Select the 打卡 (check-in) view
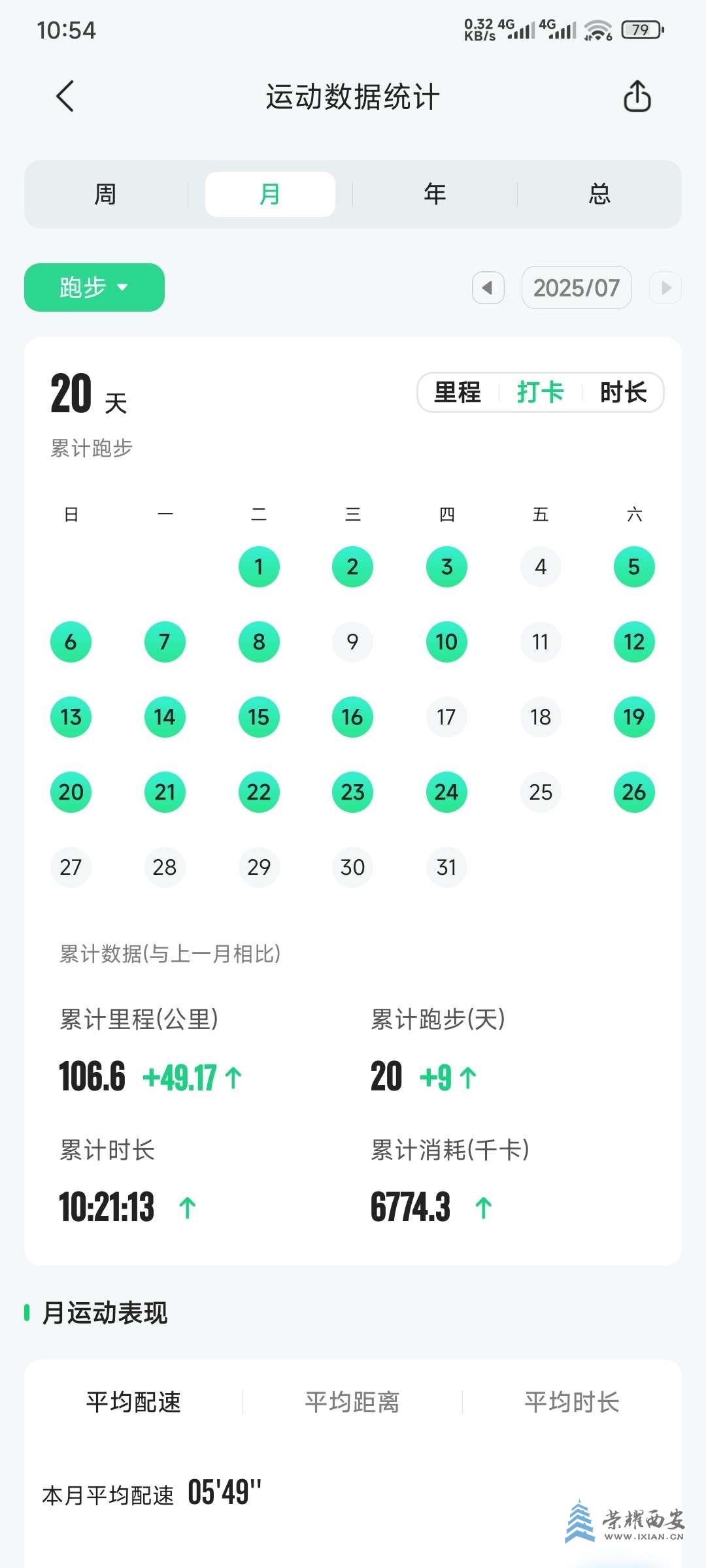Image resolution: width=706 pixels, height=1568 pixels. coord(540,393)
